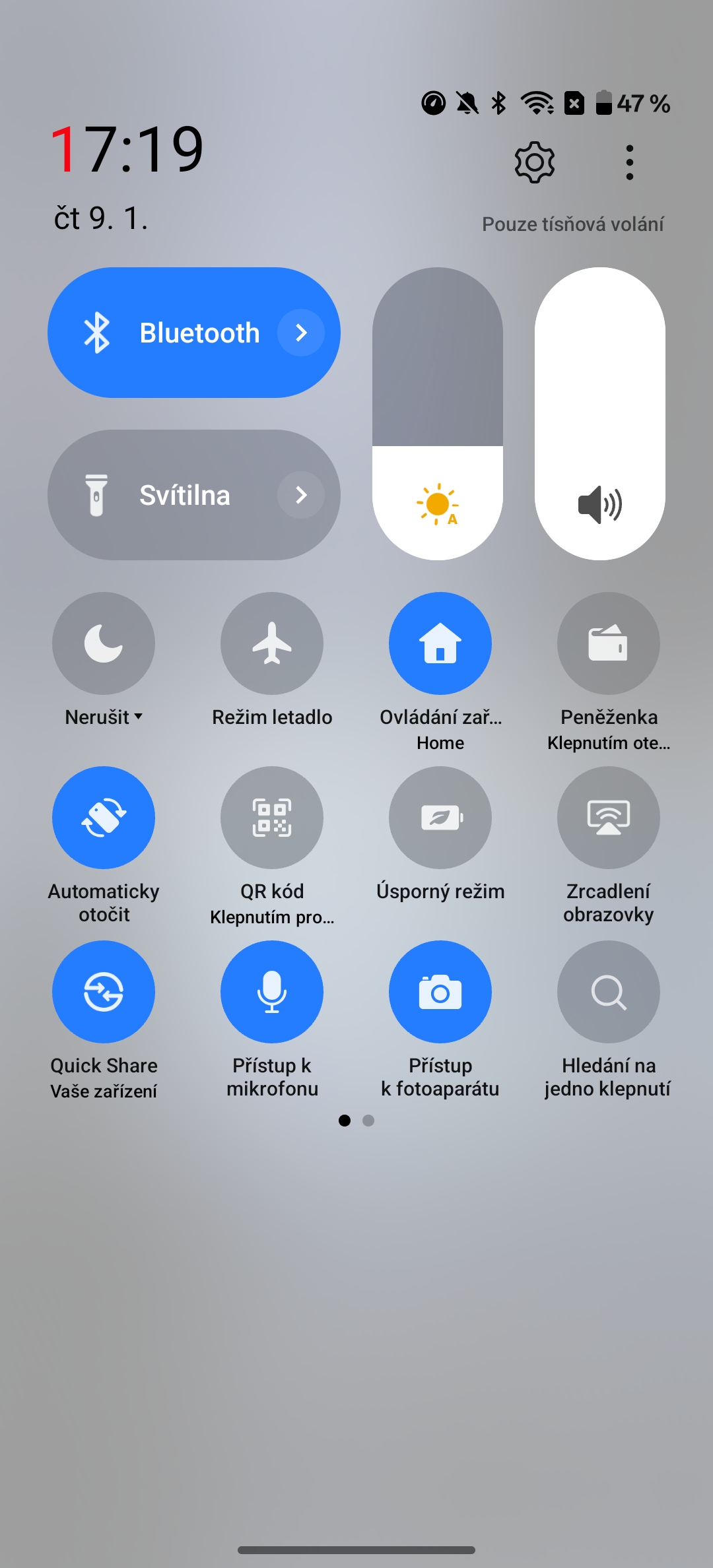This screenshot has width=713, height=1568.
Task: Enable Režim letadlo airplane mode
Action: (272, 643)
